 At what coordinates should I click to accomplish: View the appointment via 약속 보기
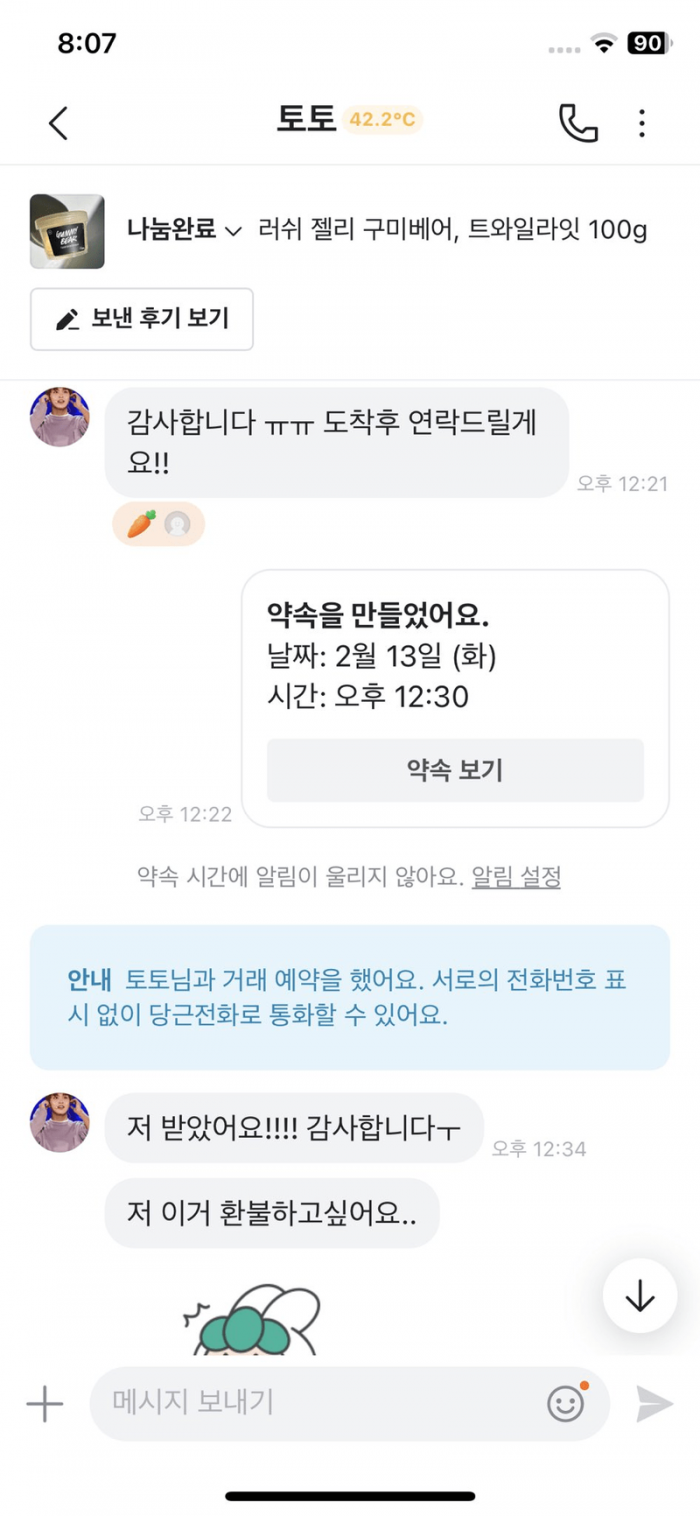[455, 770]
